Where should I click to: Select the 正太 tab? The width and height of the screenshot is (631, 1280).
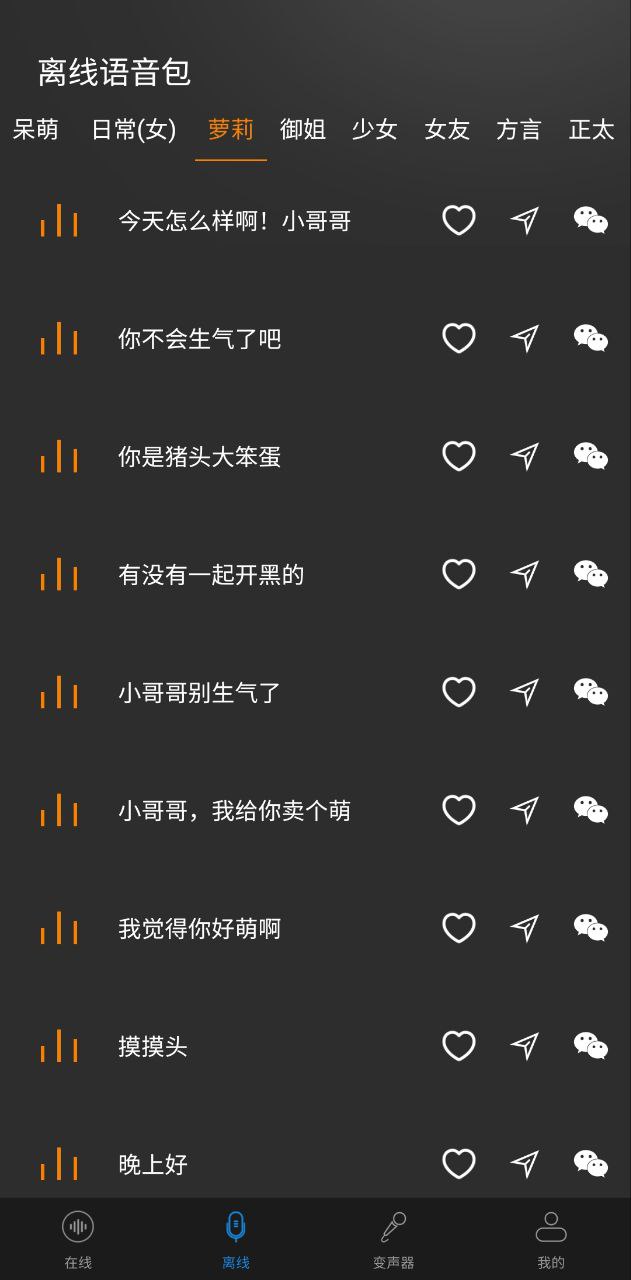tap(591, 130)
